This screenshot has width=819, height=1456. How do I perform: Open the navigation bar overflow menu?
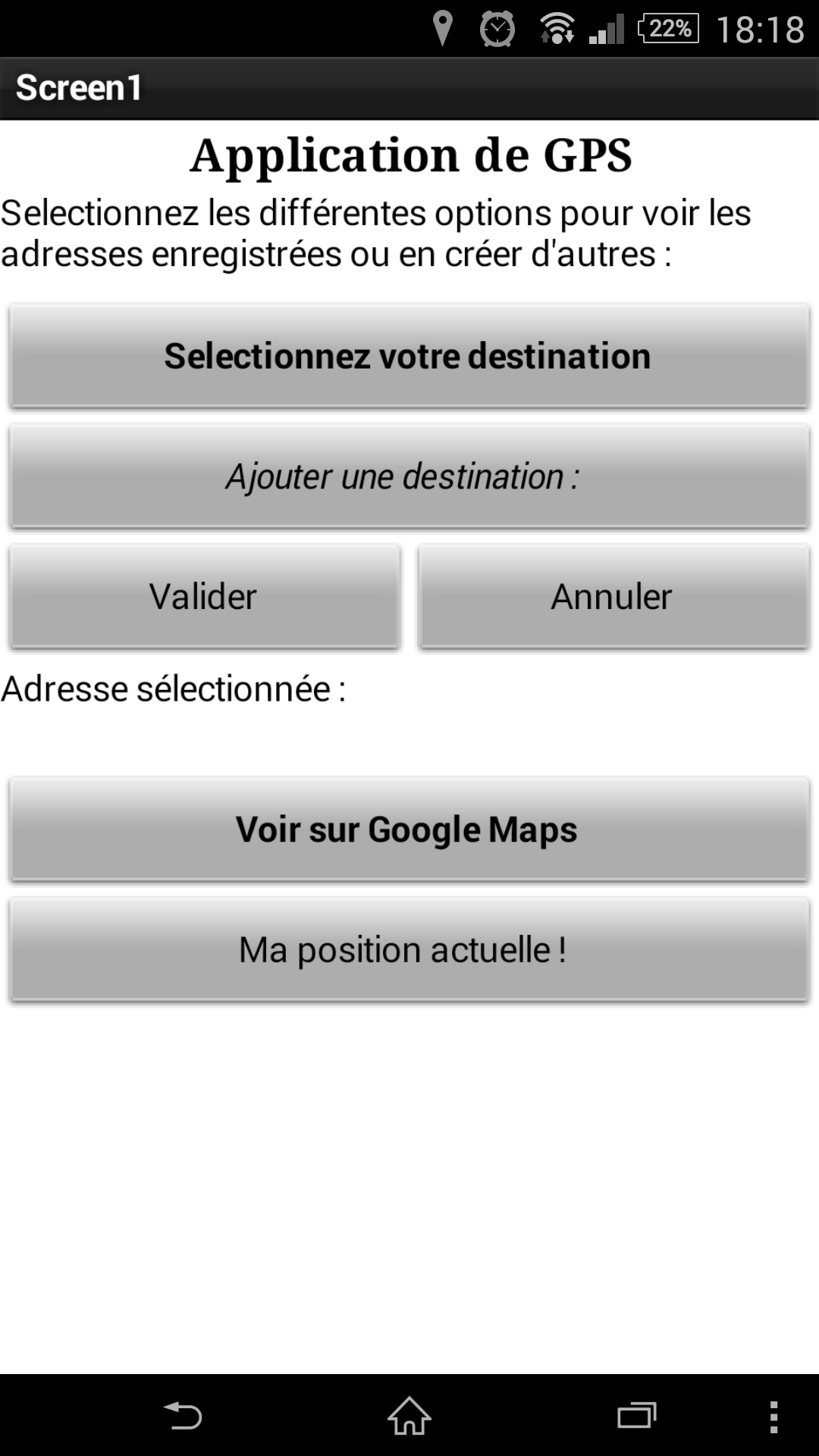click(773, 1416)
